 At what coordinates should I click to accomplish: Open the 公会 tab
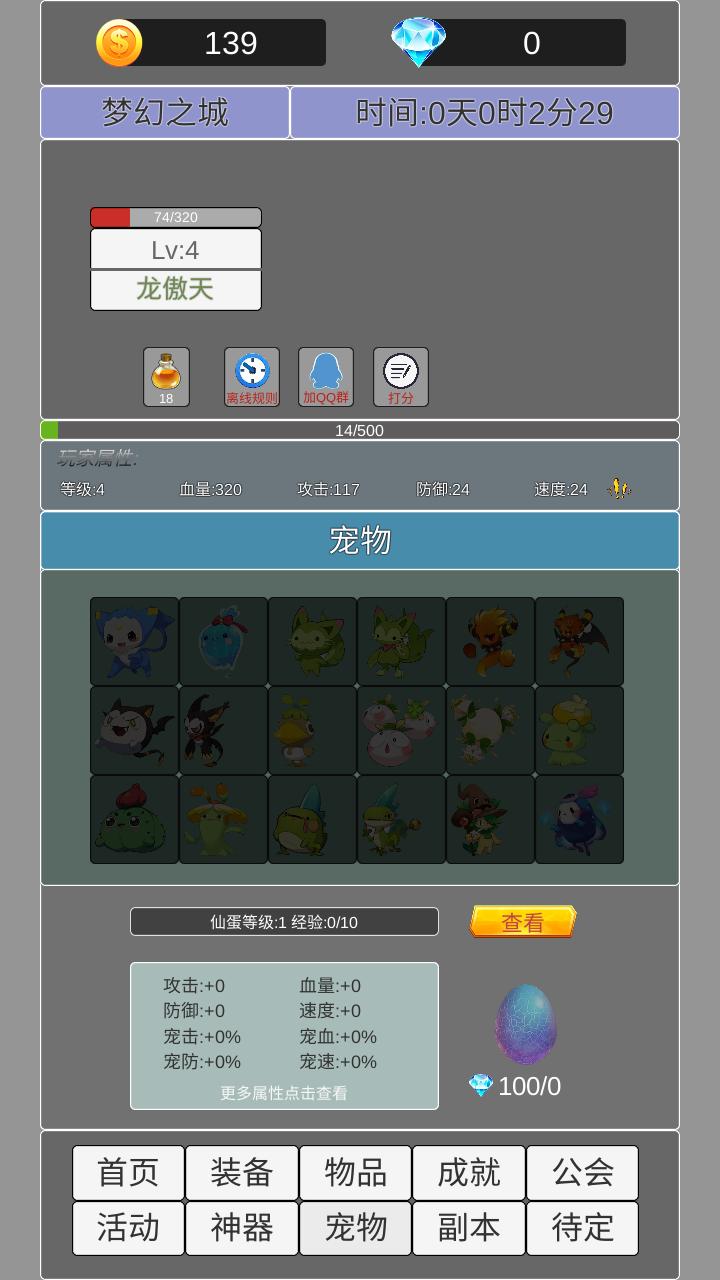tap(582, 1173)
